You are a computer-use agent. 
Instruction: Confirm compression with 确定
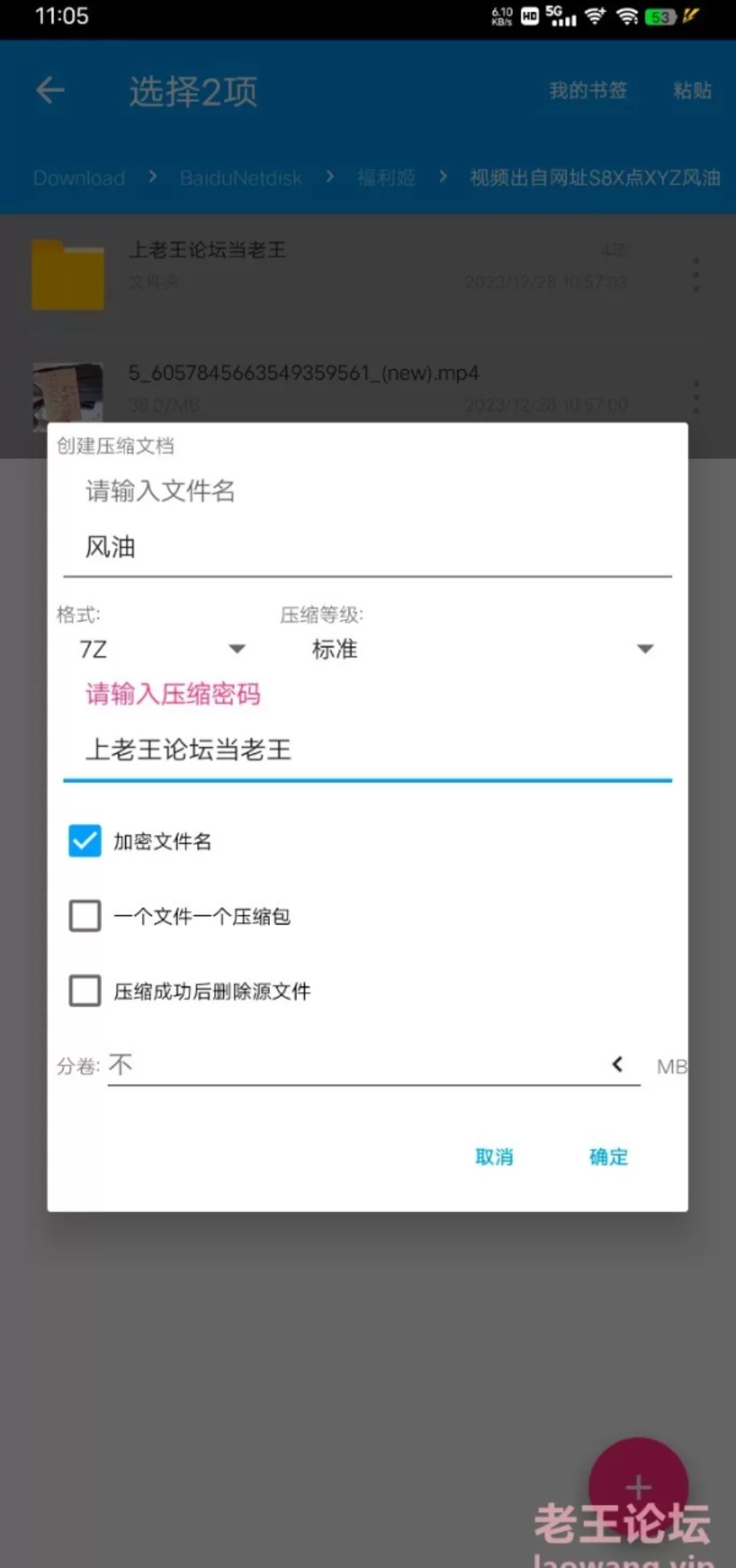click(609, 1157)
